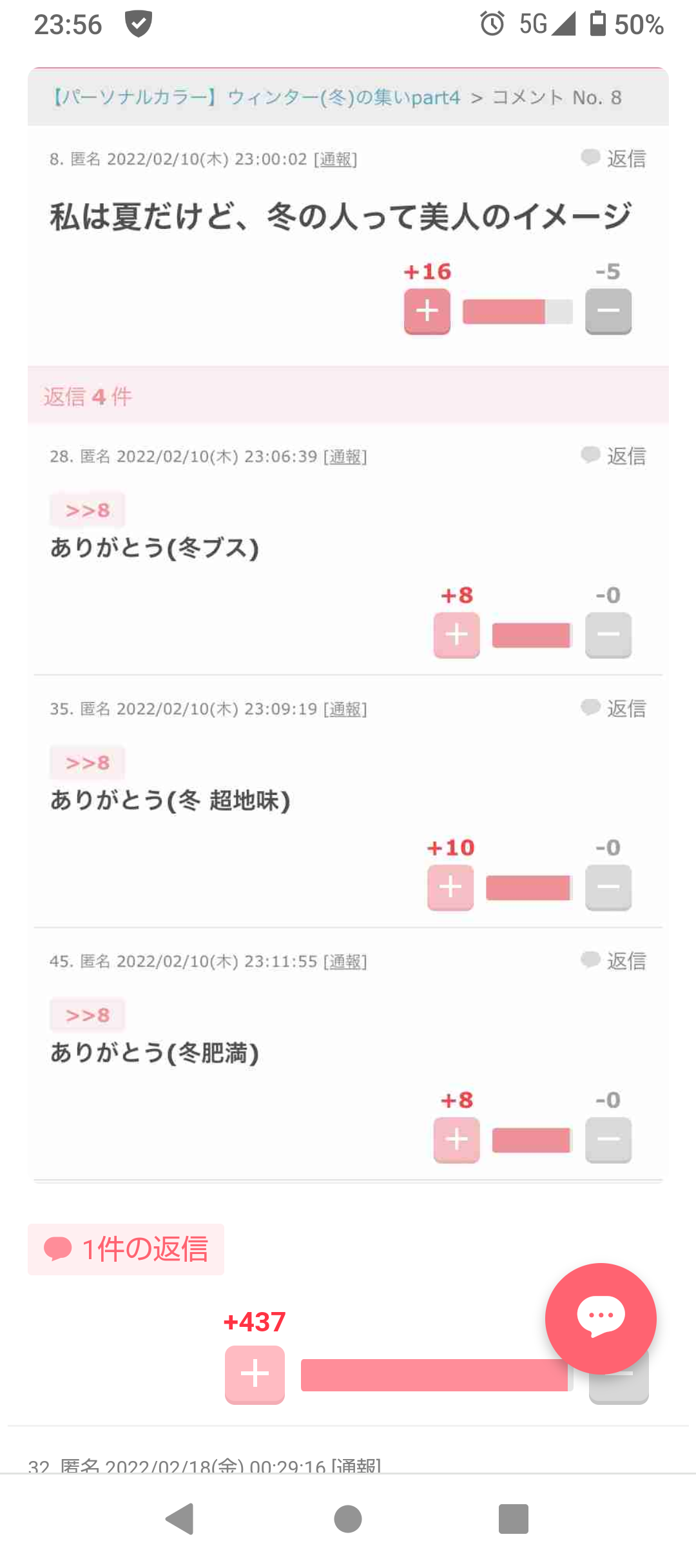Reply to comment 8 via 返信
The height and width of the screenshot is (1568, 696).
614,159
